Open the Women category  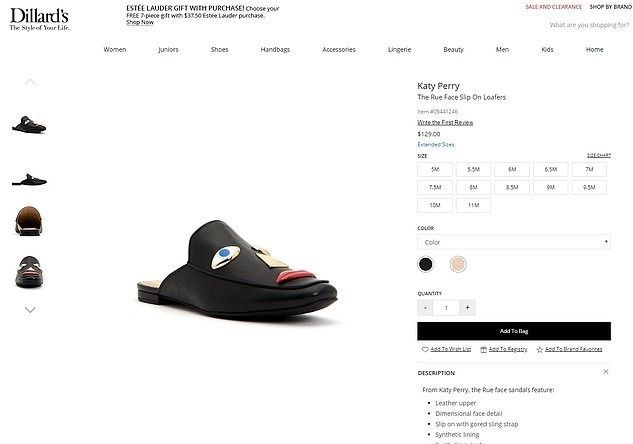click(115, 49)
